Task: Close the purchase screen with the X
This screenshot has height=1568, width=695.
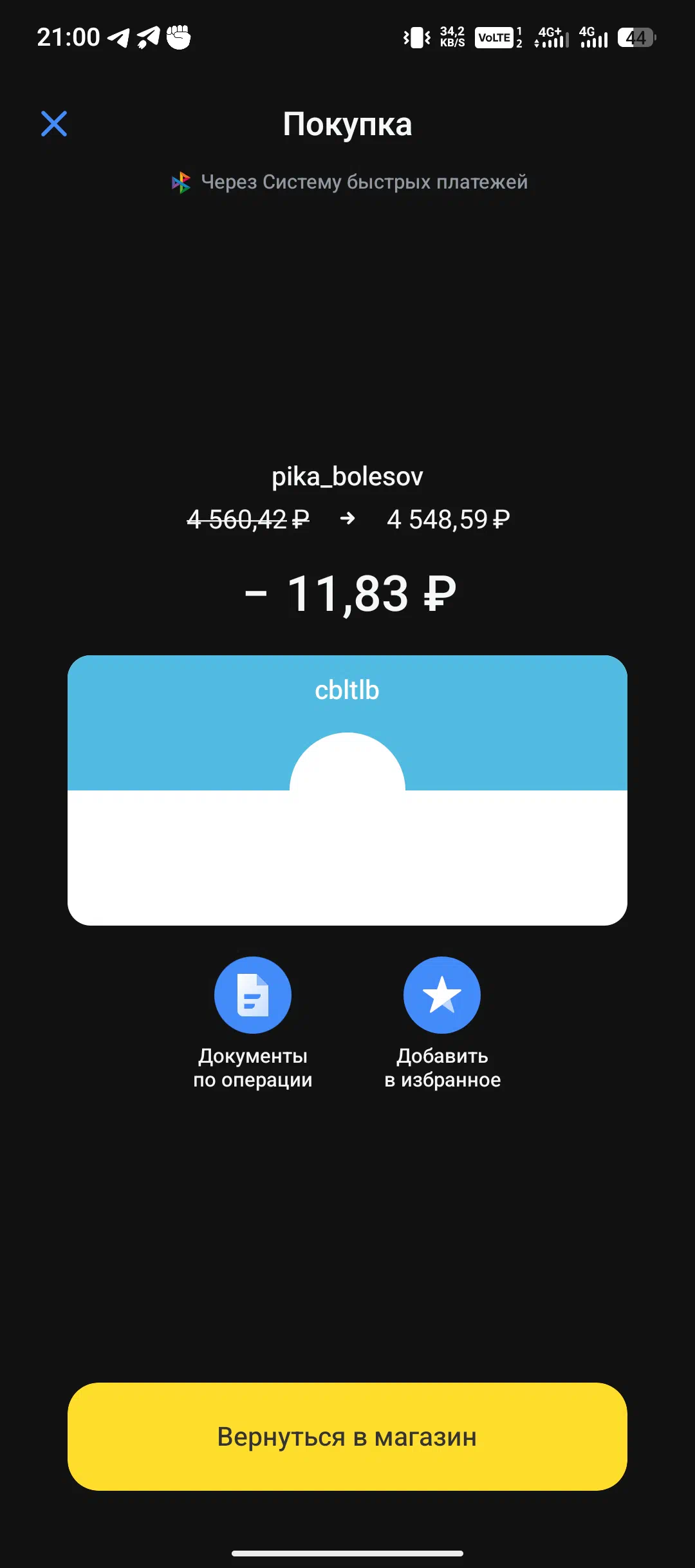Action: (x=54, y=124)
